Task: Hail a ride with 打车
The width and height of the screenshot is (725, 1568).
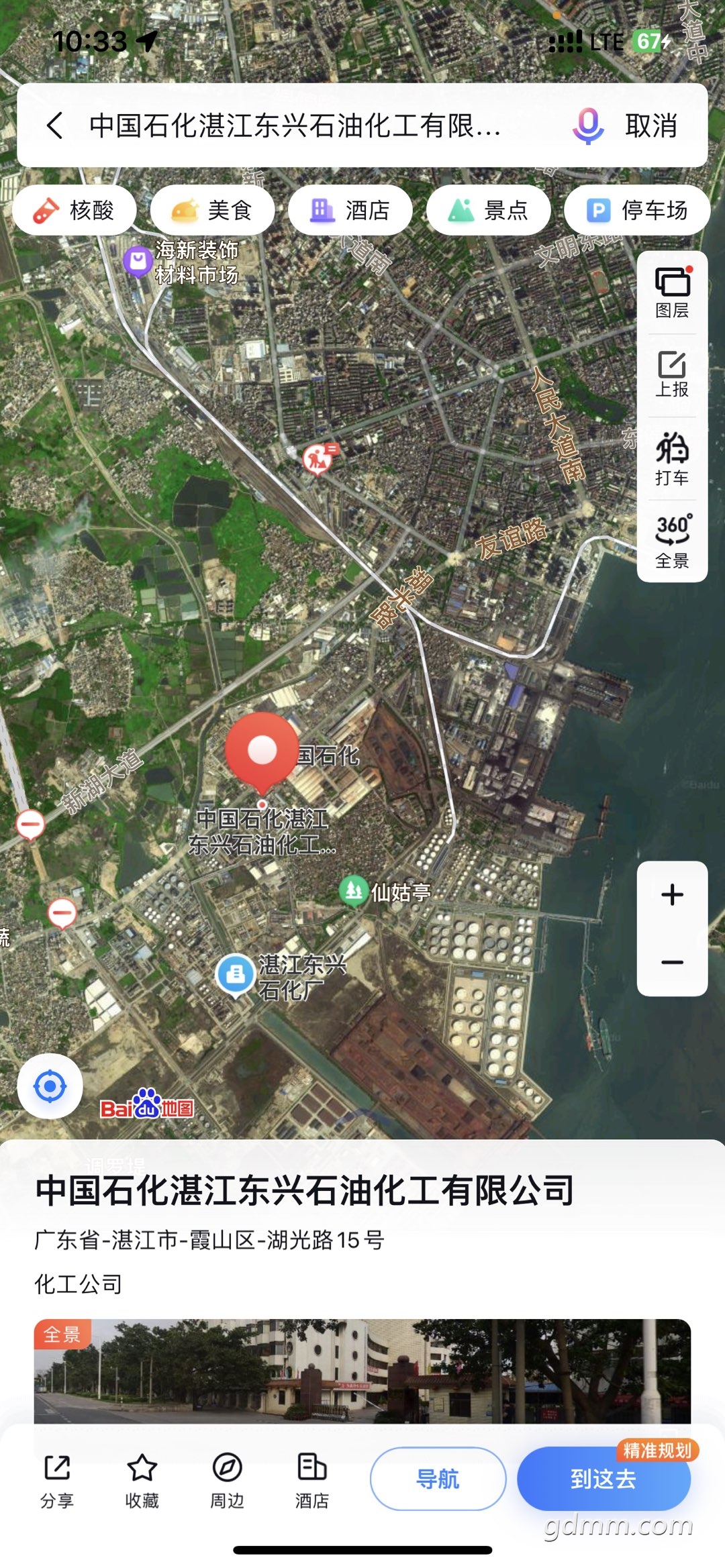Action: tap(672, 459)
